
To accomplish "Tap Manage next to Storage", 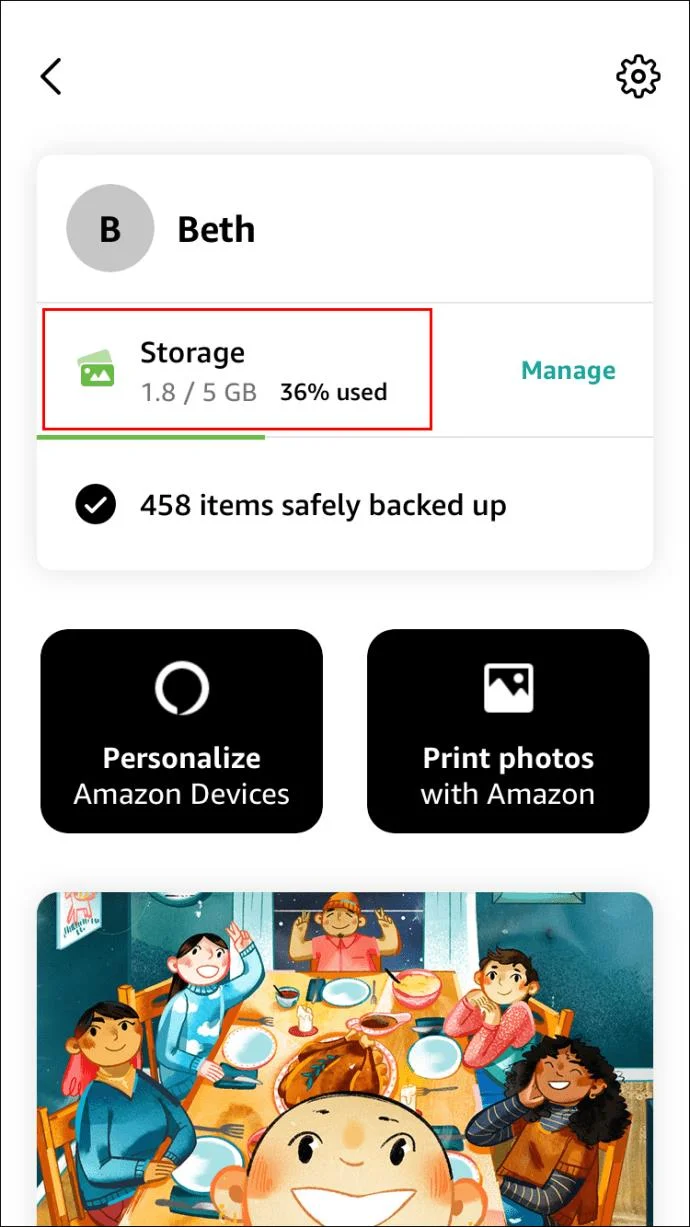I will coord(568,371).
